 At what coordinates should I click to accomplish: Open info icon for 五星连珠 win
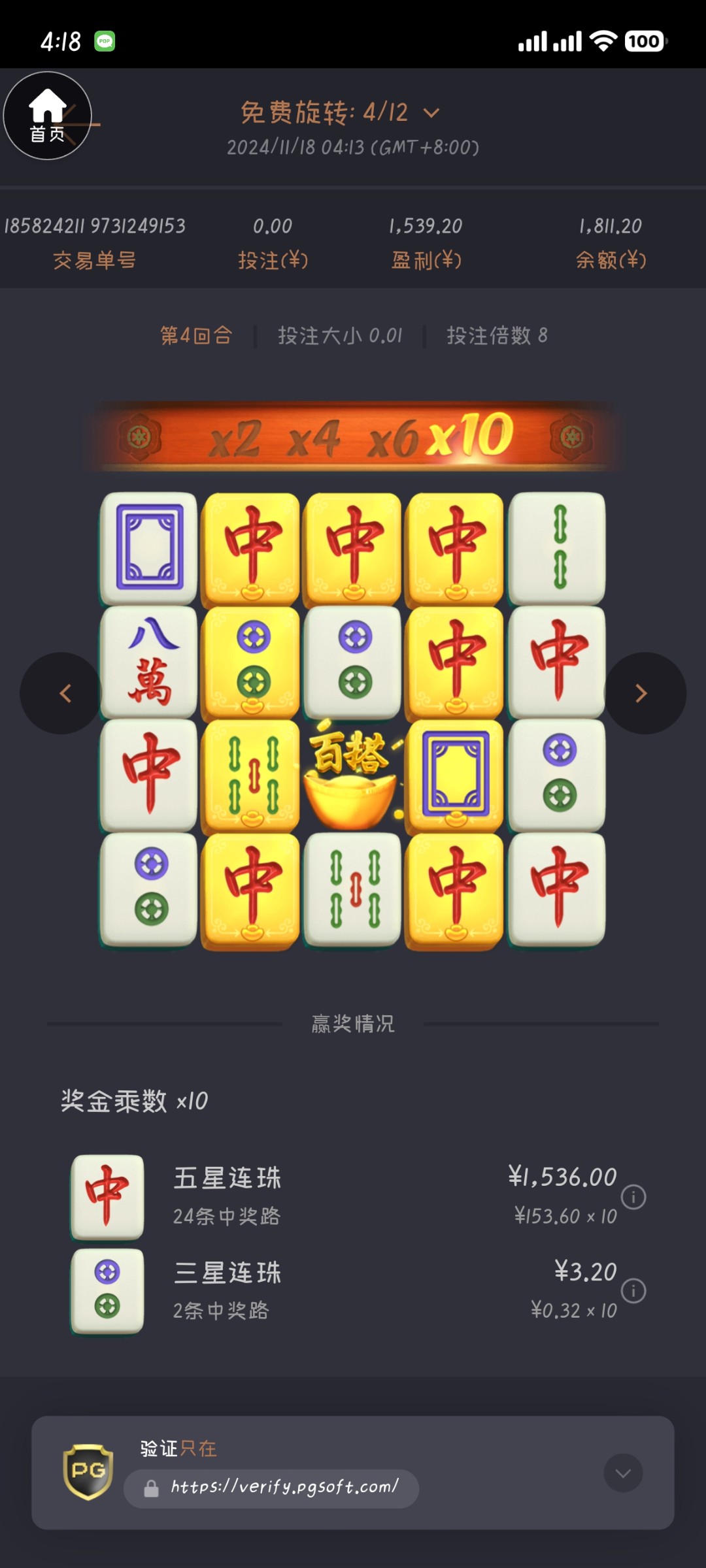[x=633, y=1197]
